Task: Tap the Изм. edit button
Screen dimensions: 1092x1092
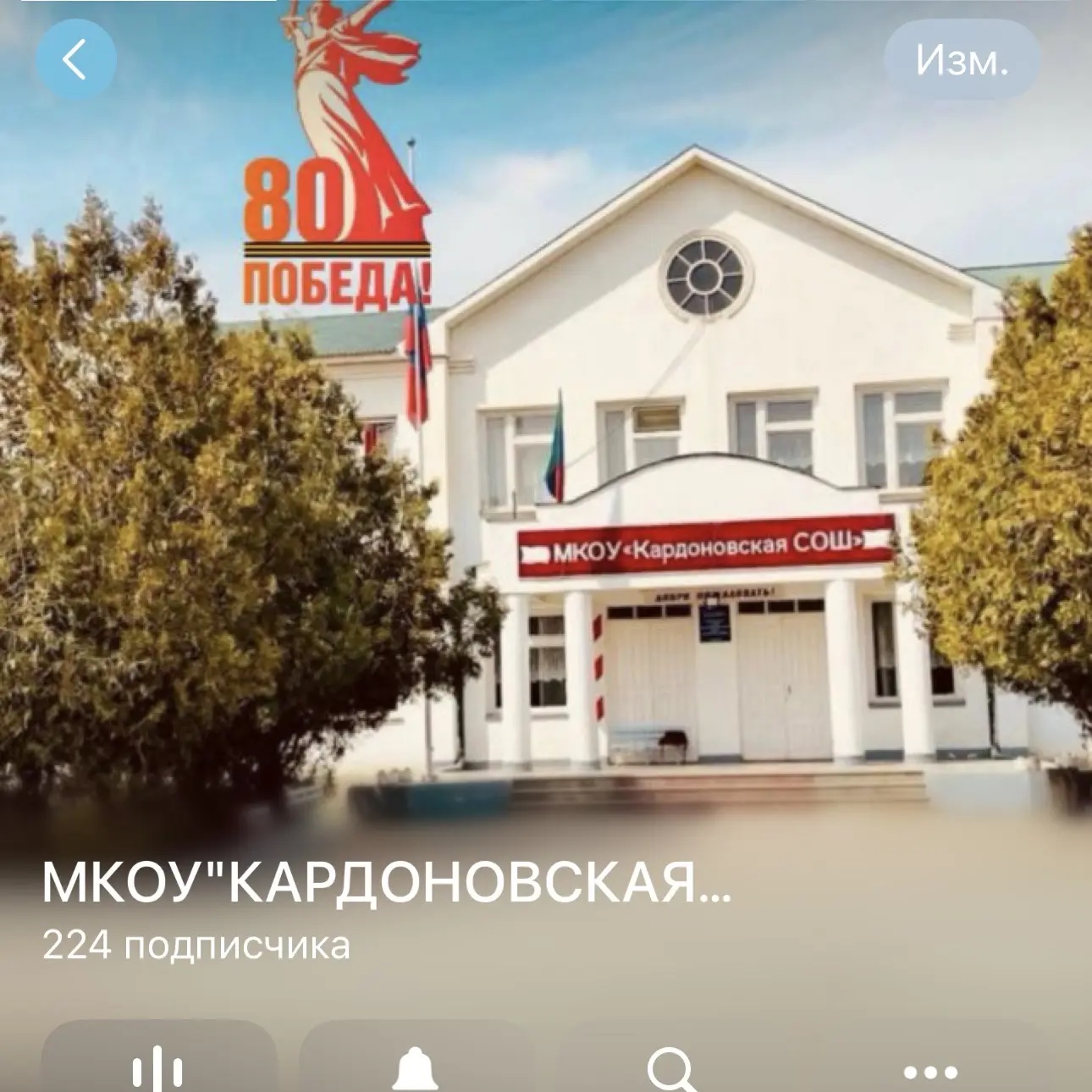Action: [962, 61]
